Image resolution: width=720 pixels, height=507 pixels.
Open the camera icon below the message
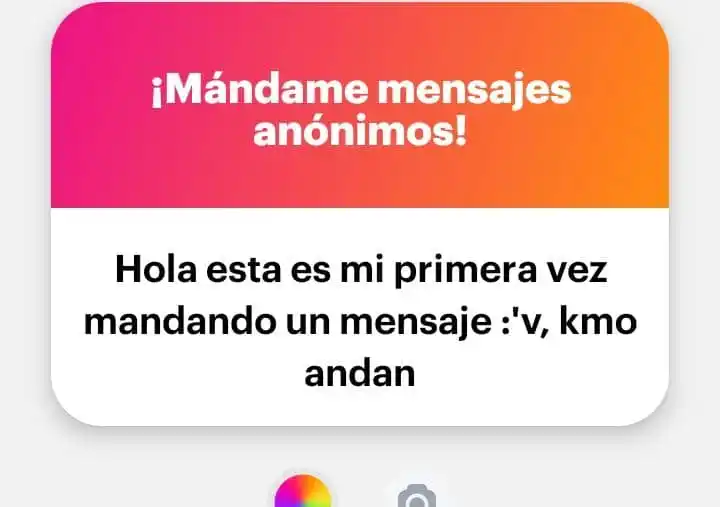[416, 496]
